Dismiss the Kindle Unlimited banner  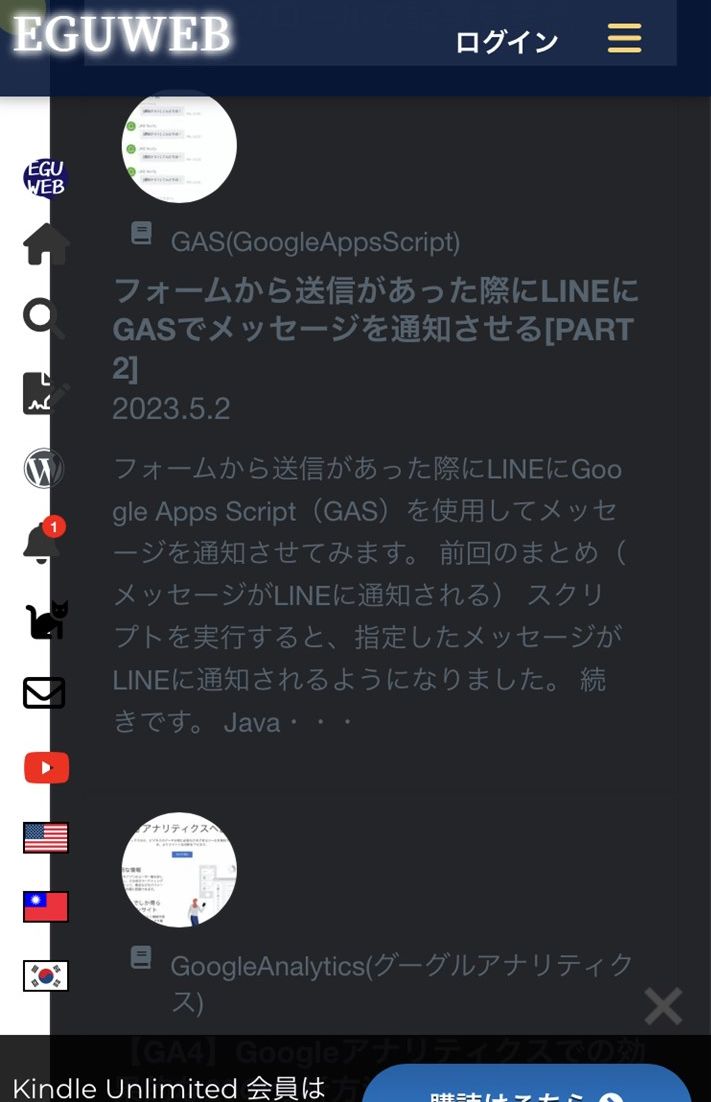point(663,1006)
